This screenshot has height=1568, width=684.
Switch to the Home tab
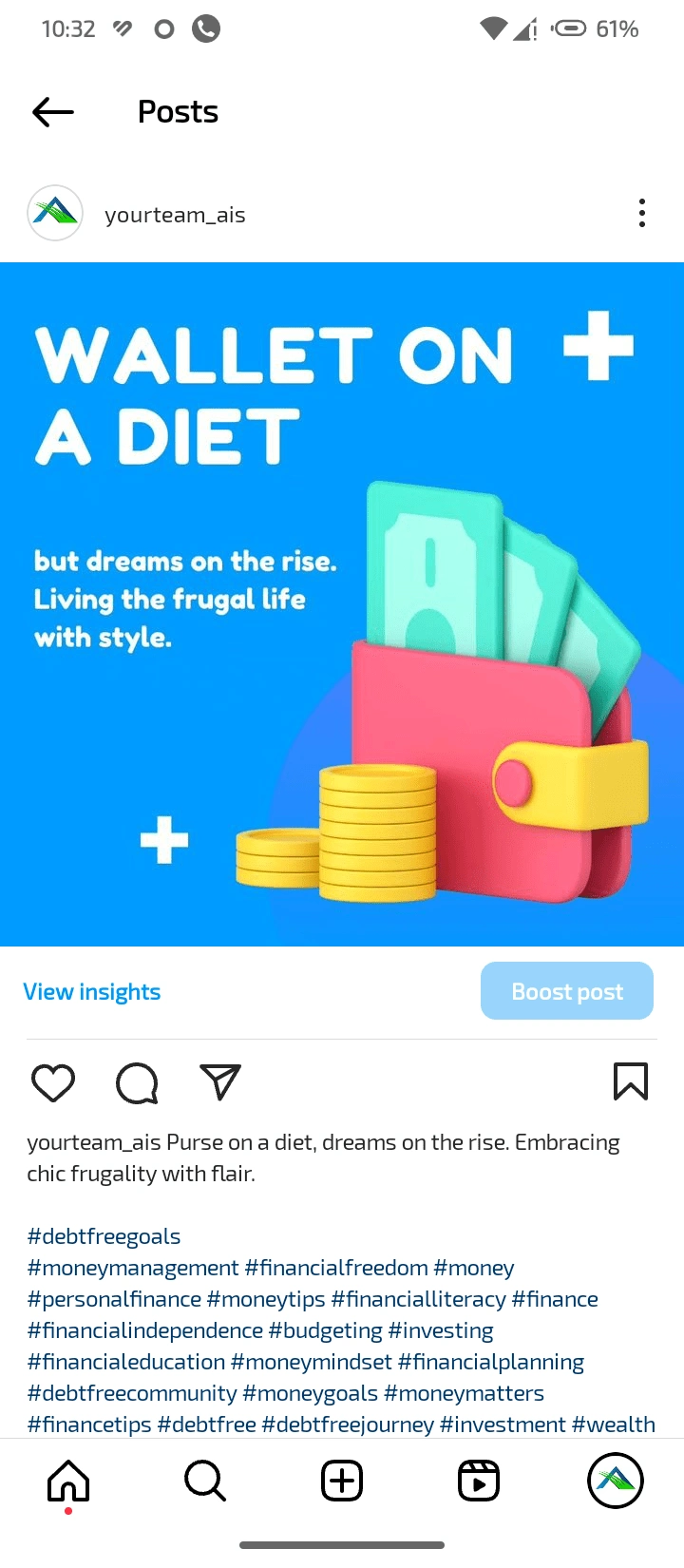[68, 1481]
